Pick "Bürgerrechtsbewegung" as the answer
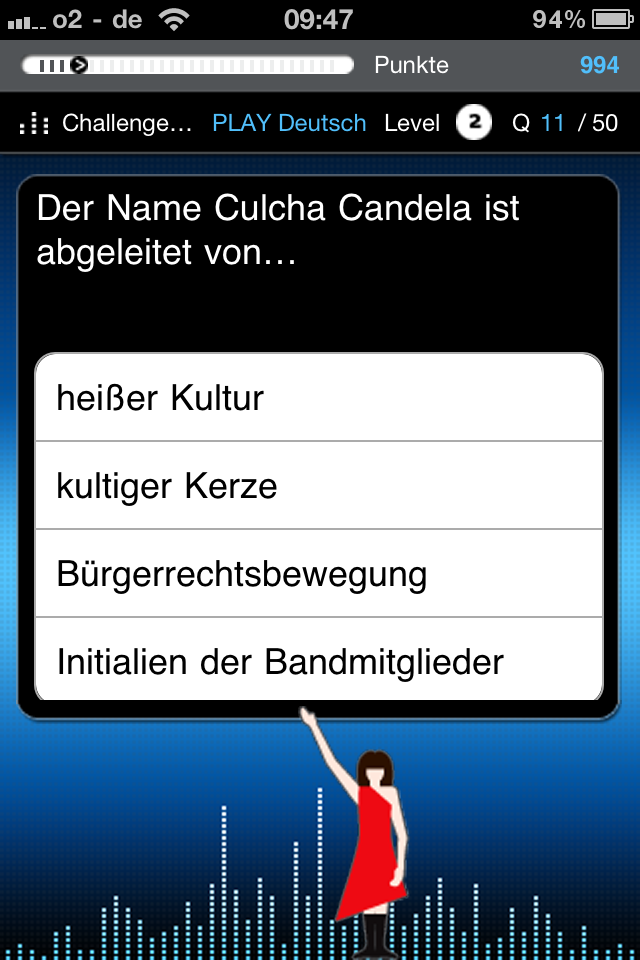This screenshot has height=960, width=640. pos(319,574)
